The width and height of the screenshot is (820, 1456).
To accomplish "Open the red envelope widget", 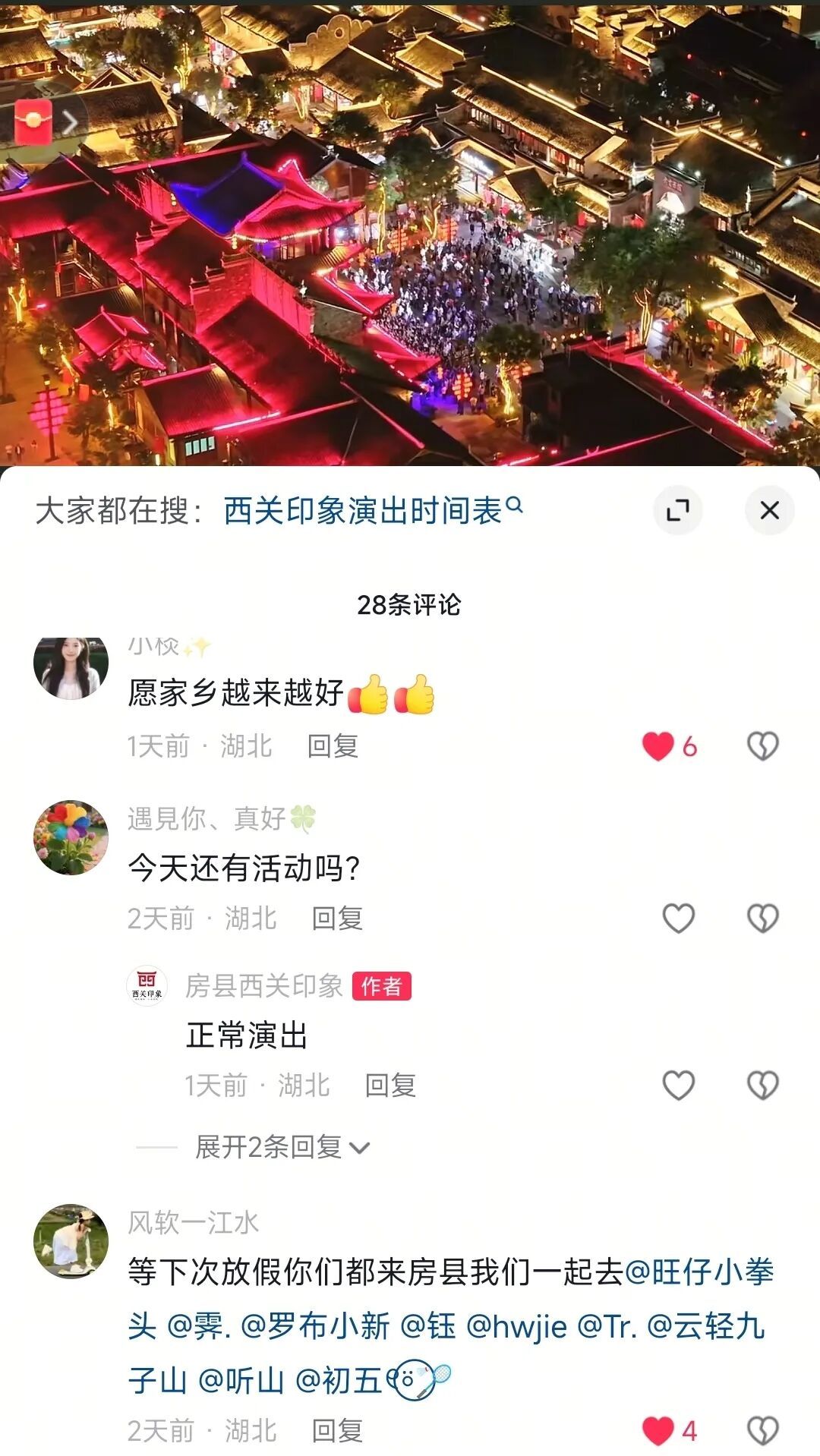I will [34, 121].
